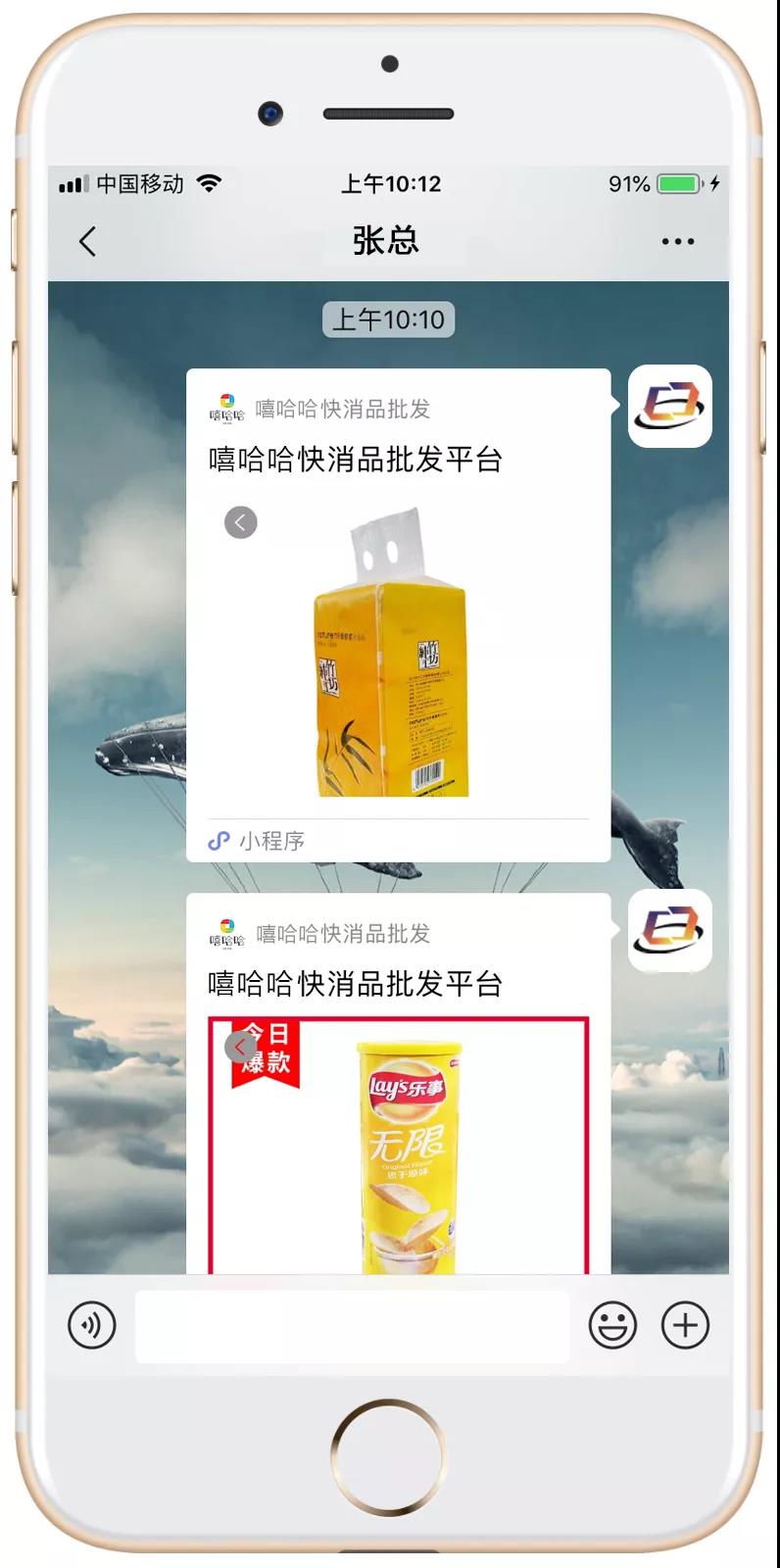Image resolution: width=780 pixels, height=1568 pixels.
Task: Go back from the 张总 chat
Action: (x=88, y=241)
